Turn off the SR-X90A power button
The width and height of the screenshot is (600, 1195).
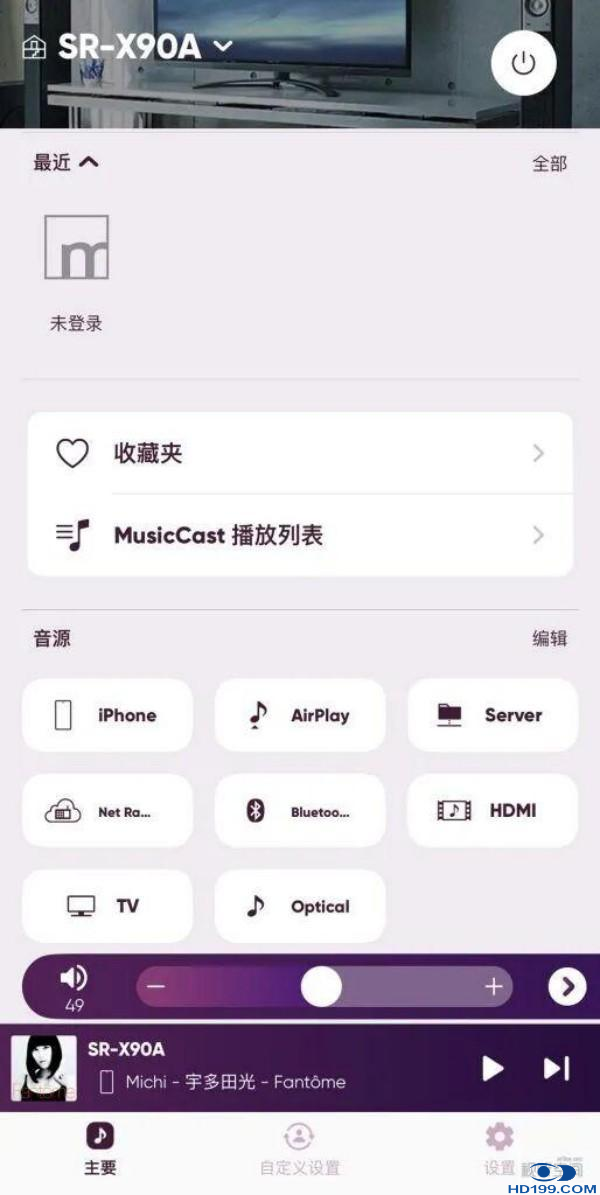[523, 63]
